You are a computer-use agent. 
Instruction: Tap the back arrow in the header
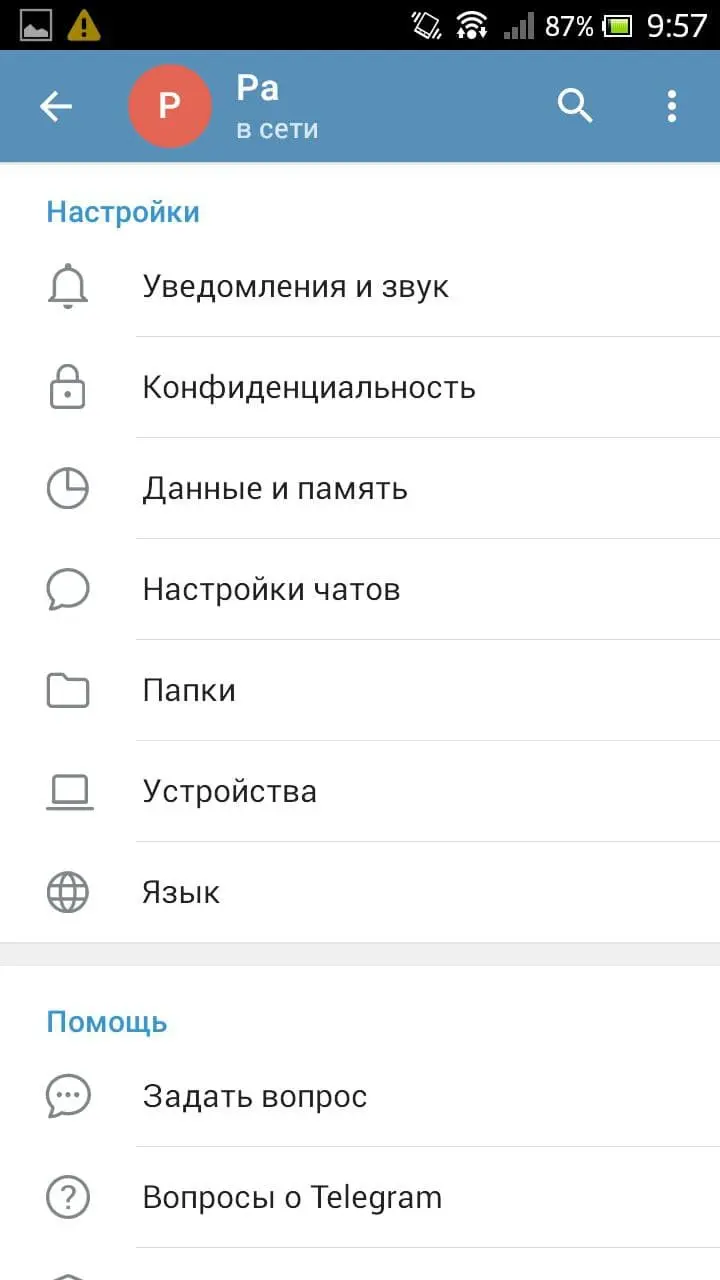coord(56,106)
